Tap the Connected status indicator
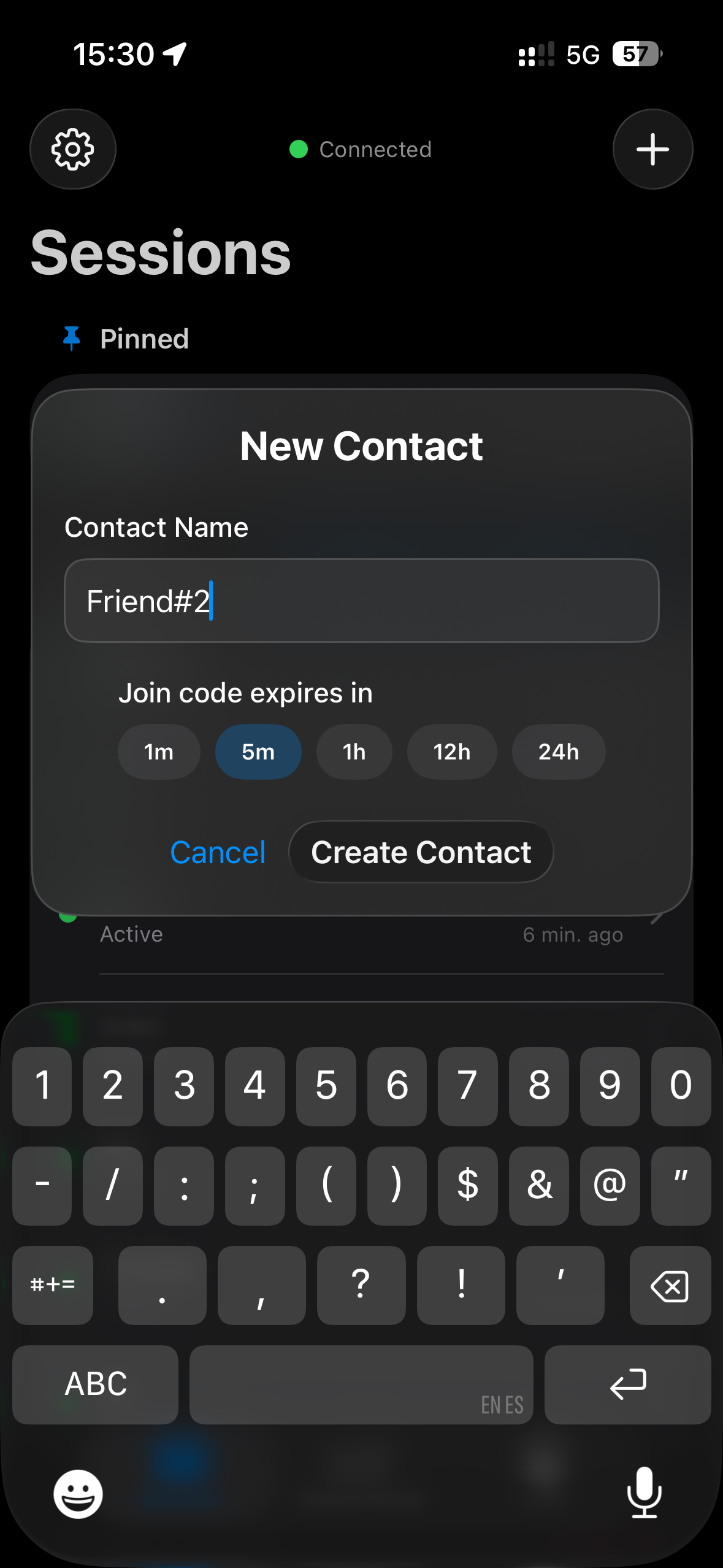 [x=361, y=149]
